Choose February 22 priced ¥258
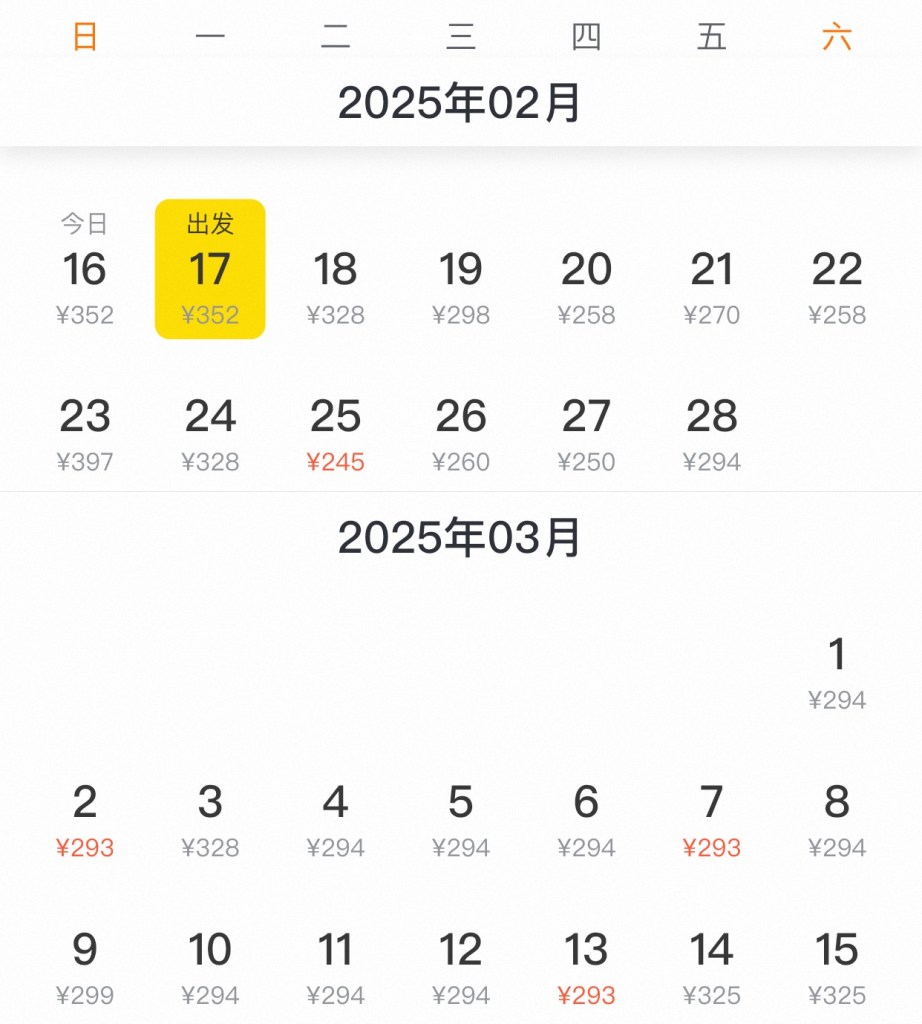922x1024 pixels. click(837, 272)
